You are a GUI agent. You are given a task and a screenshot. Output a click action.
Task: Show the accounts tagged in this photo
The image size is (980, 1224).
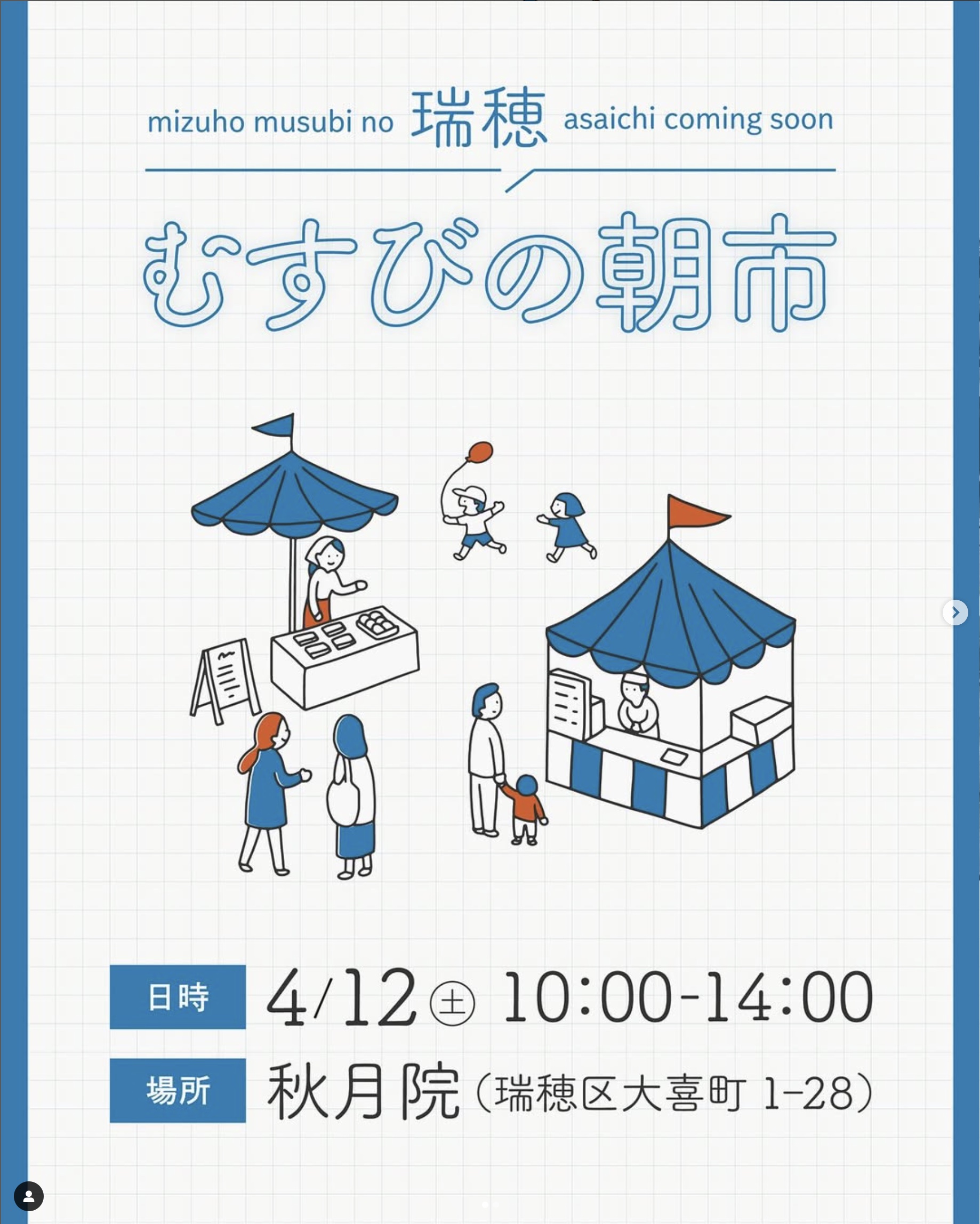tap(29, 1196)
